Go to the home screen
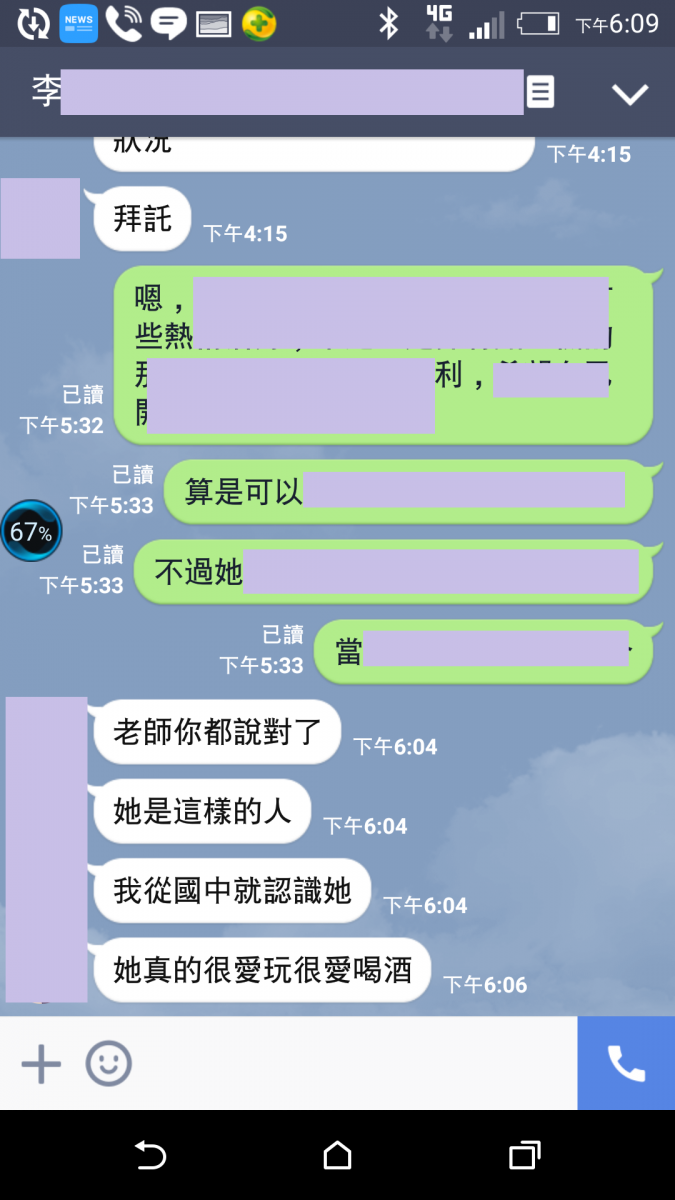 click(x=338, y=1156)
